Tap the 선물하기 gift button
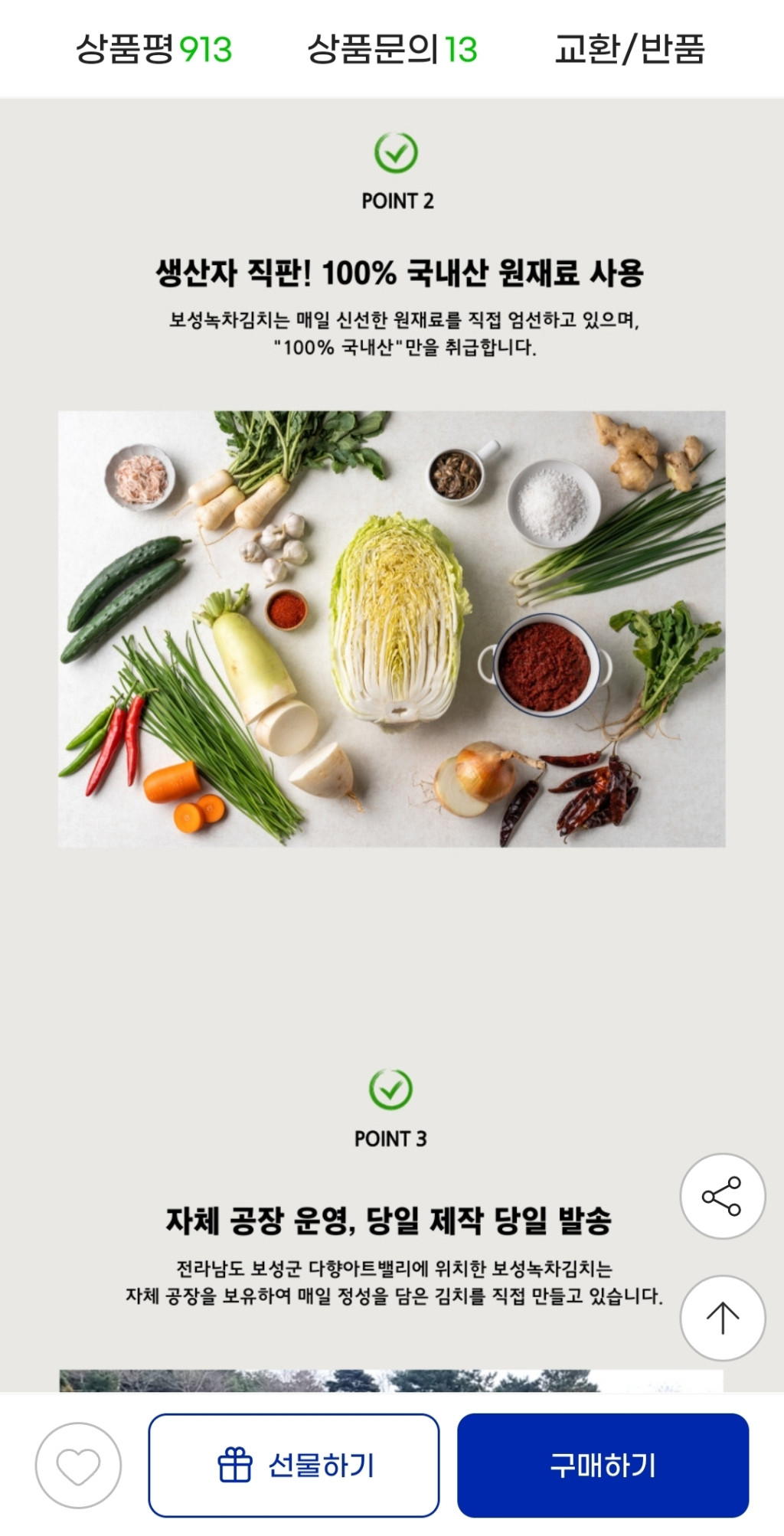This screenshot has width=784, height=1536. (x=294, y=1466)
